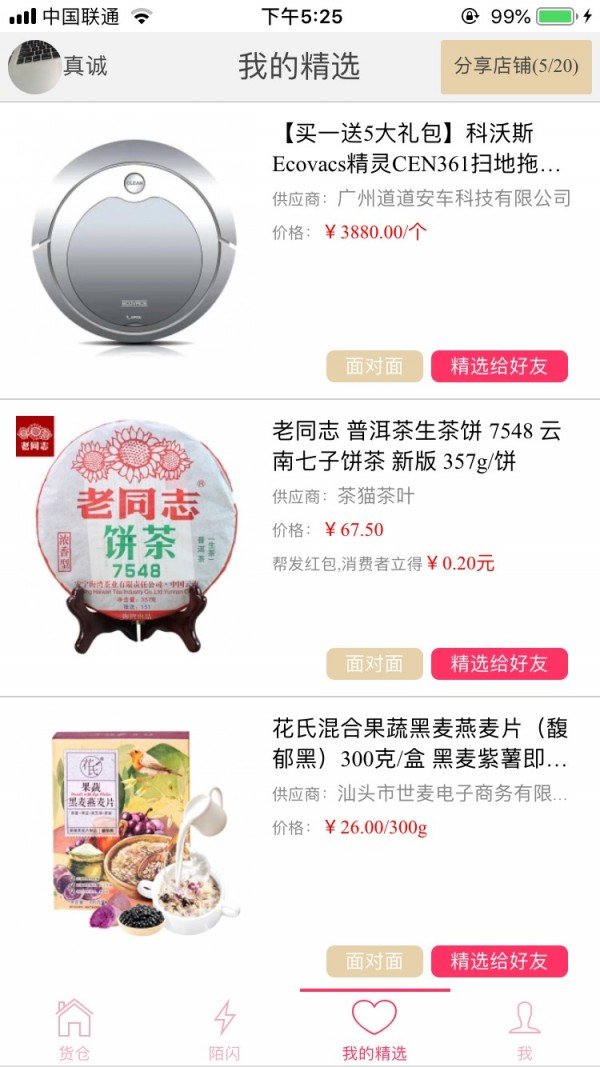Open the 花氏混合果蔬黑麦燕麦片 product
The width and height of the screenshot is (600, 1067).
point(420,743)
